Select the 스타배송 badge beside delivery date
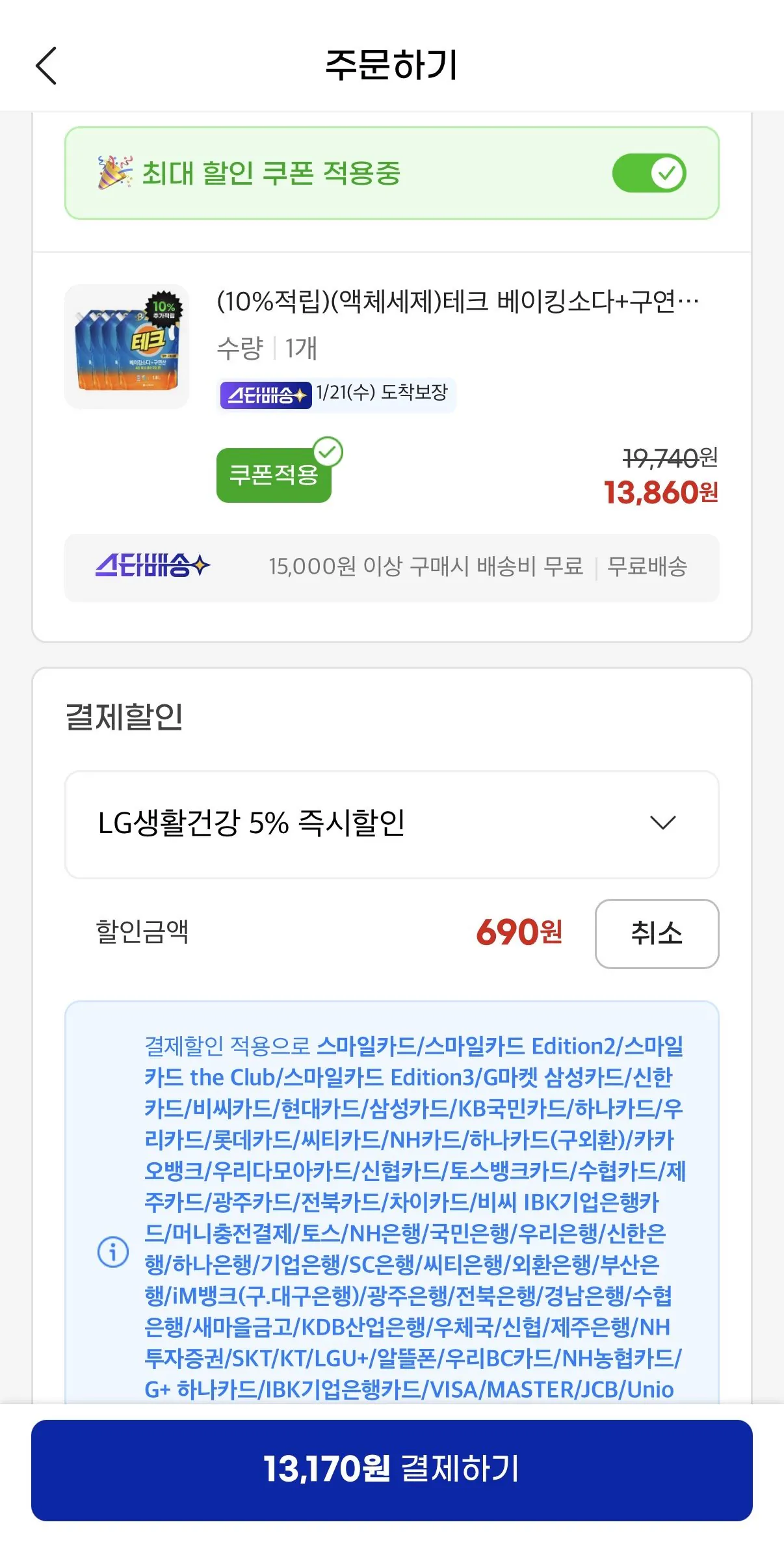 265,394
